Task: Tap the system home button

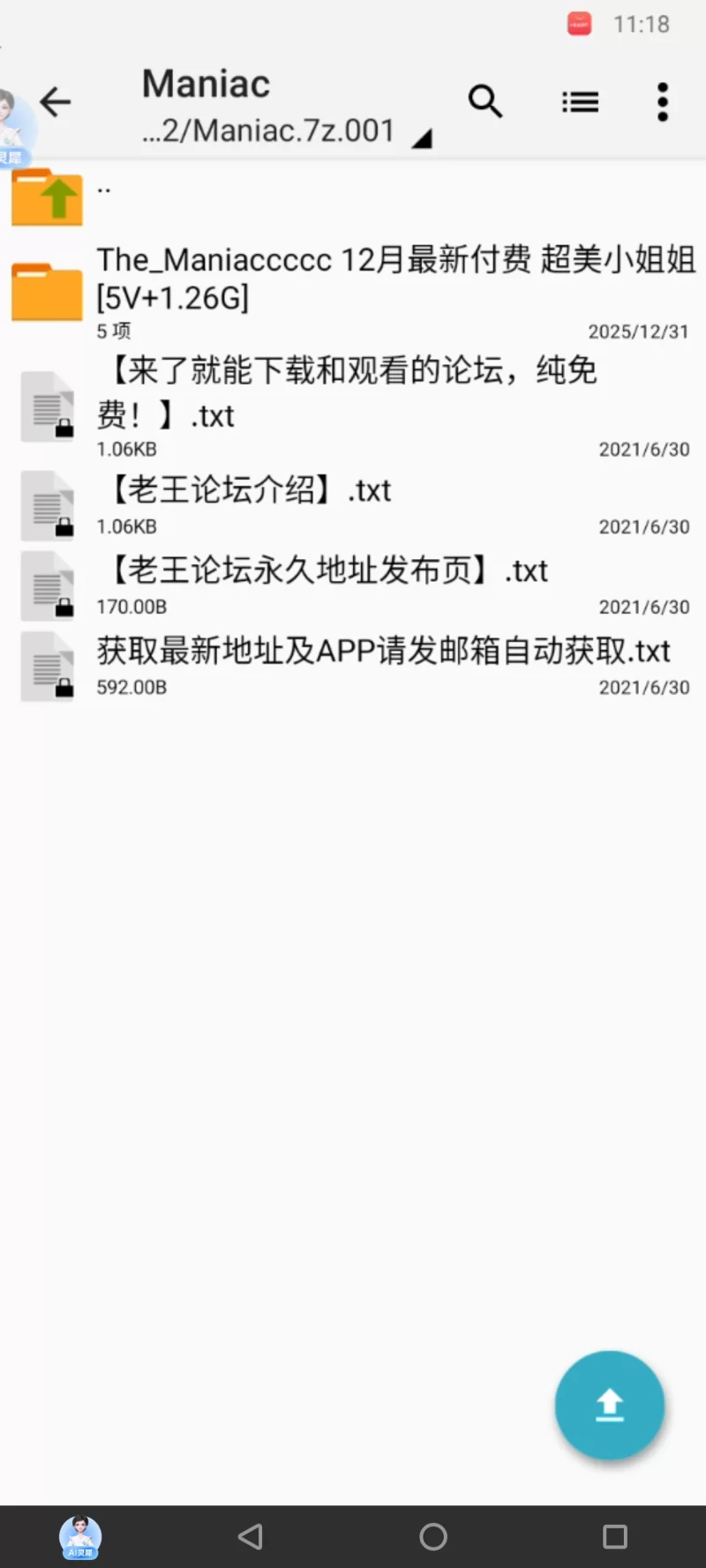Action: coord(432,1537)
